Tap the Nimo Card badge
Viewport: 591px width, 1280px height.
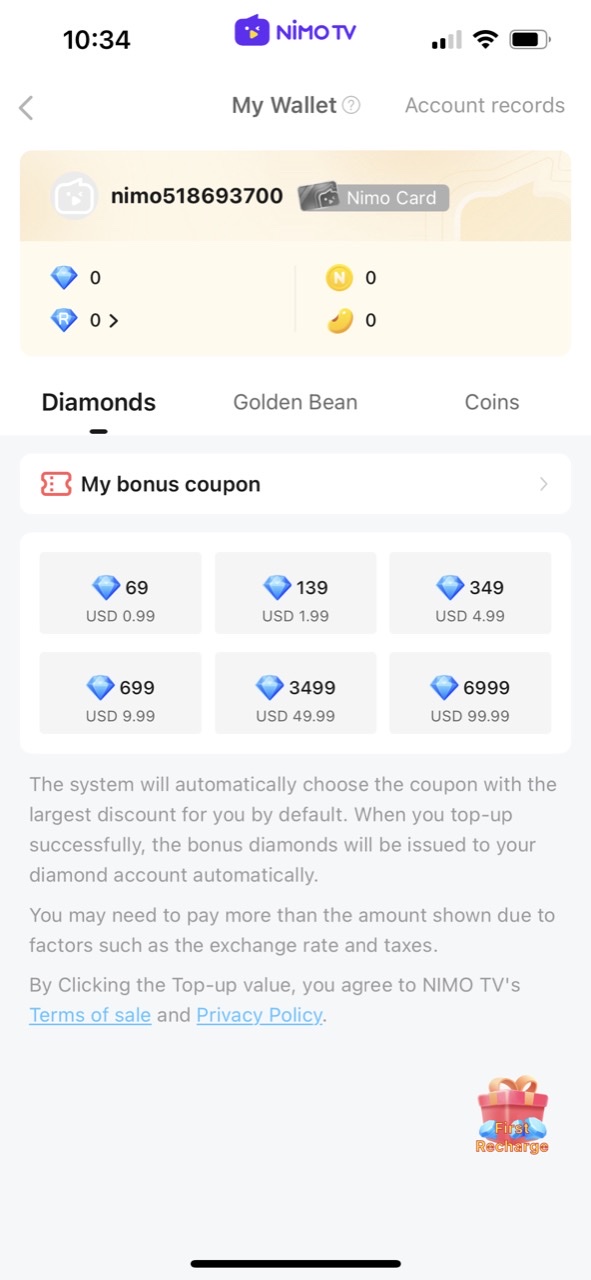374,197
